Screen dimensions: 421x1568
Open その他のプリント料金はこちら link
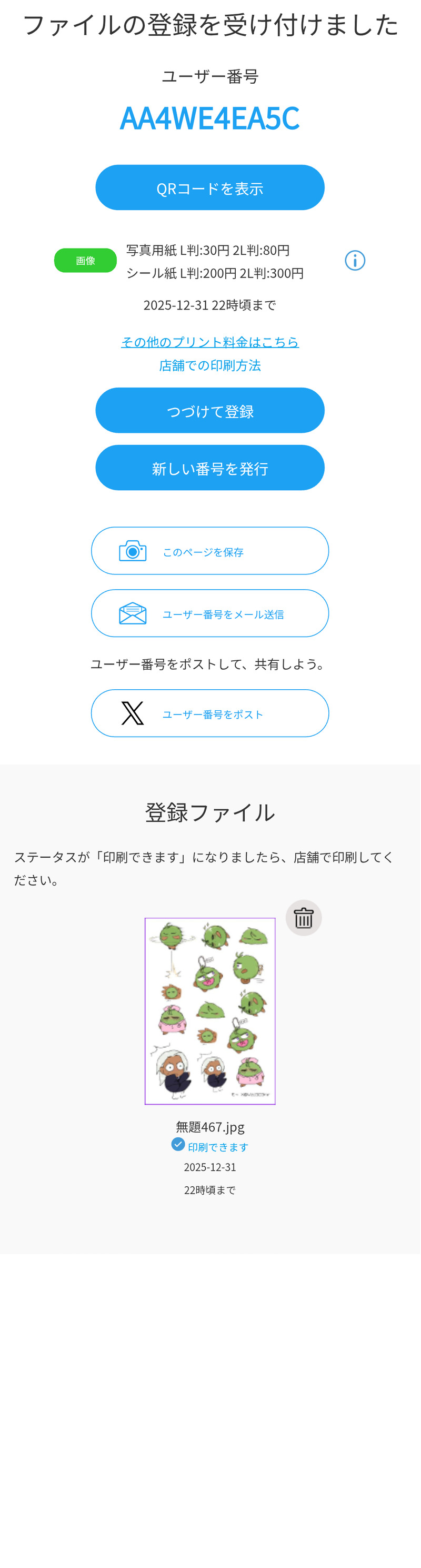[x=210, y=342]
